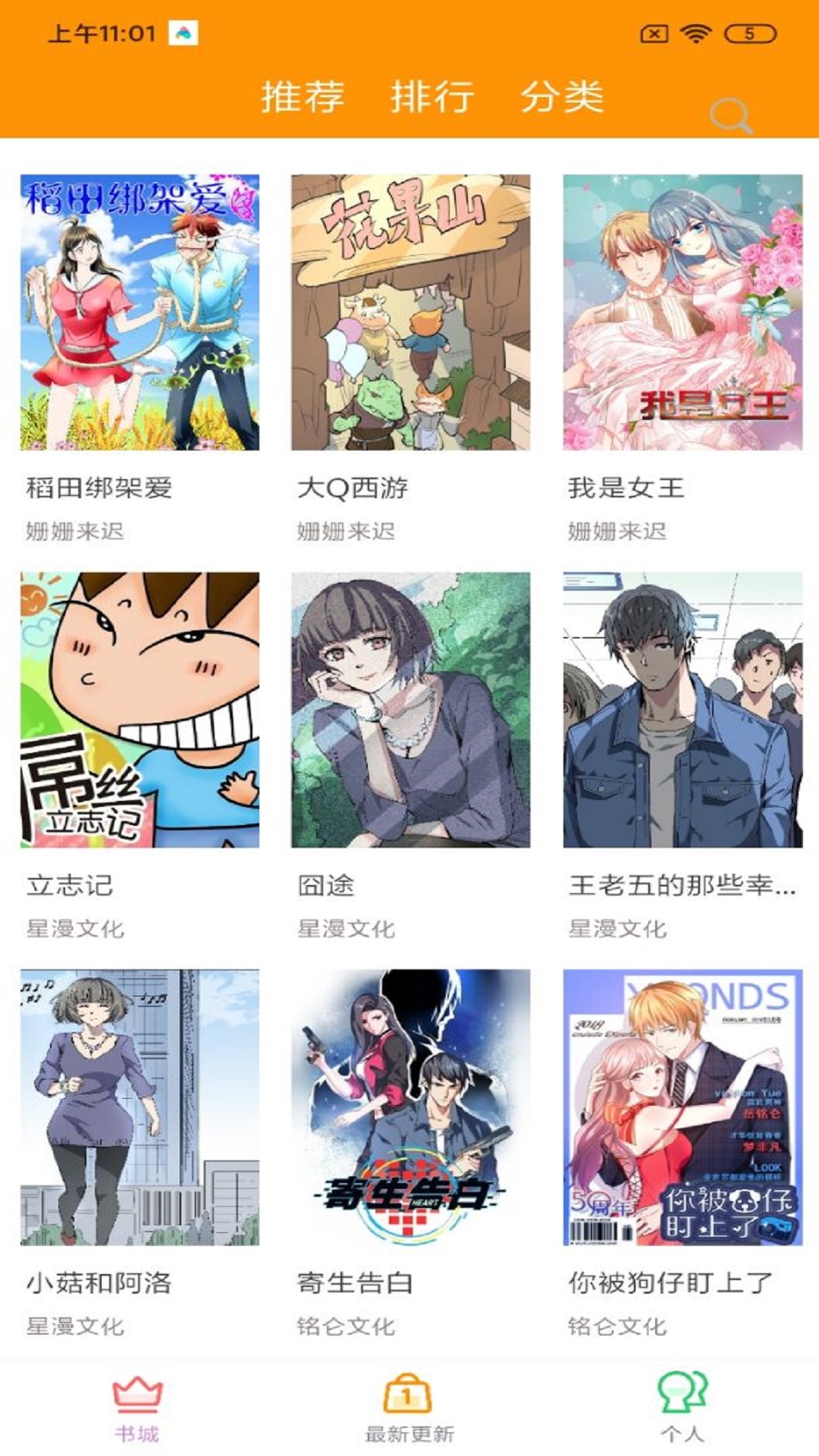Switch to the 分类 tab
The width and height of the screenshot is (819, 1456).
(562, 97)
